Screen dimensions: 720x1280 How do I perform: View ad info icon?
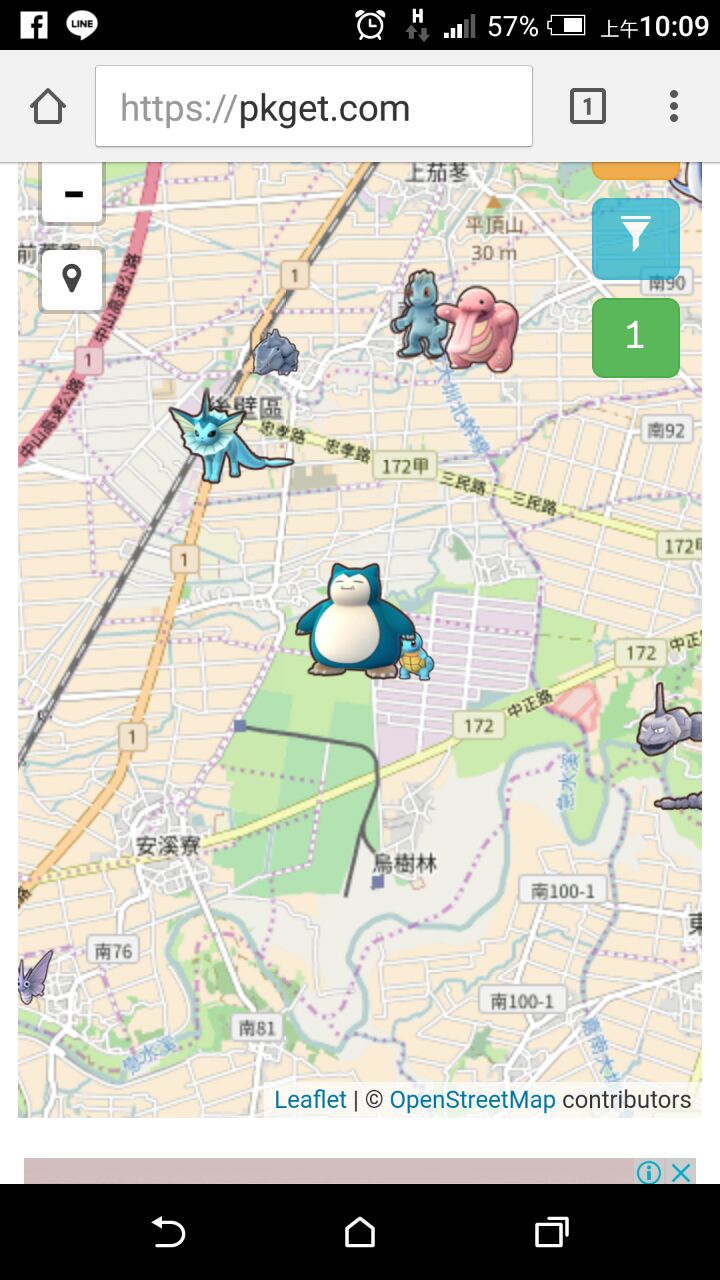[649, 1172]
